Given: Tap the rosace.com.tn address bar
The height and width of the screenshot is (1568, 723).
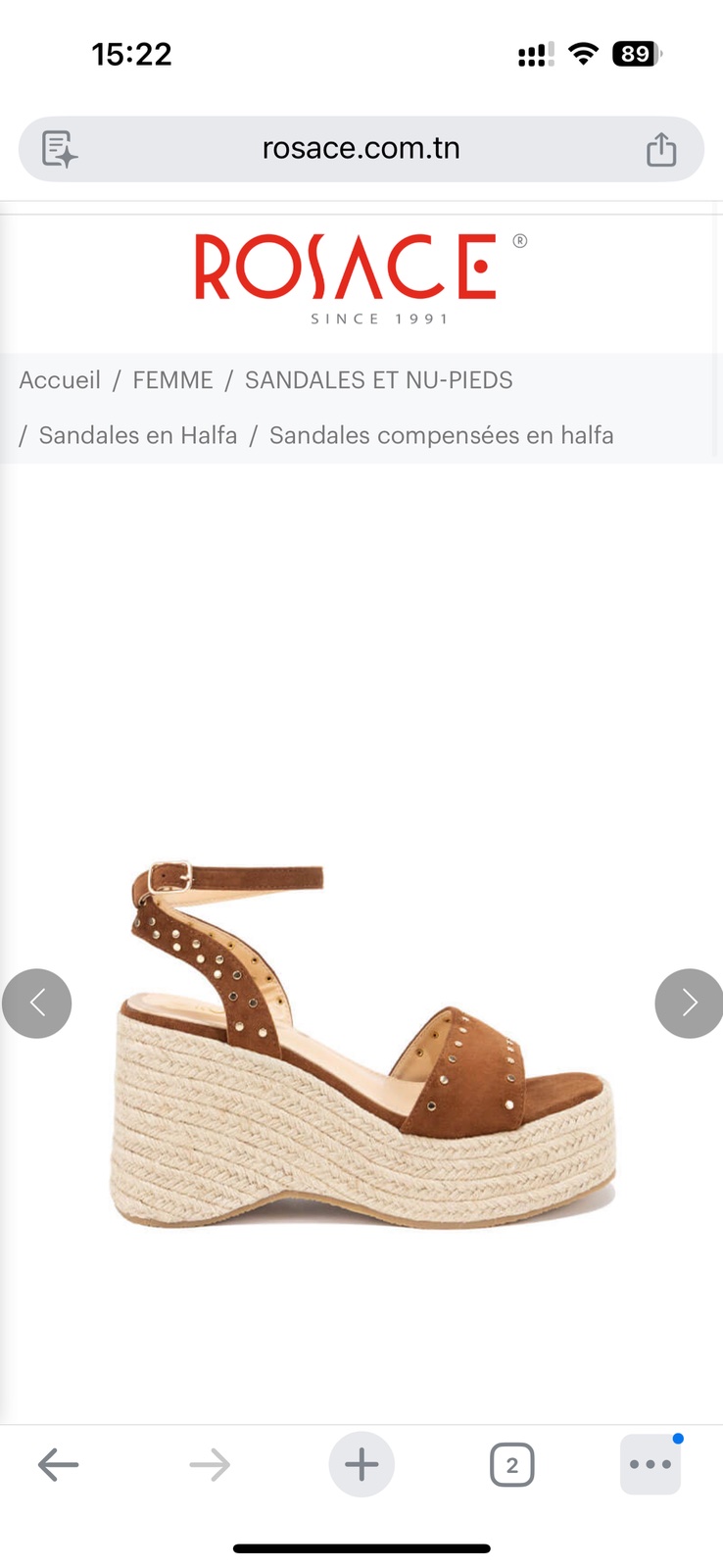Looking at the screenshot, I should click(361, 149).
